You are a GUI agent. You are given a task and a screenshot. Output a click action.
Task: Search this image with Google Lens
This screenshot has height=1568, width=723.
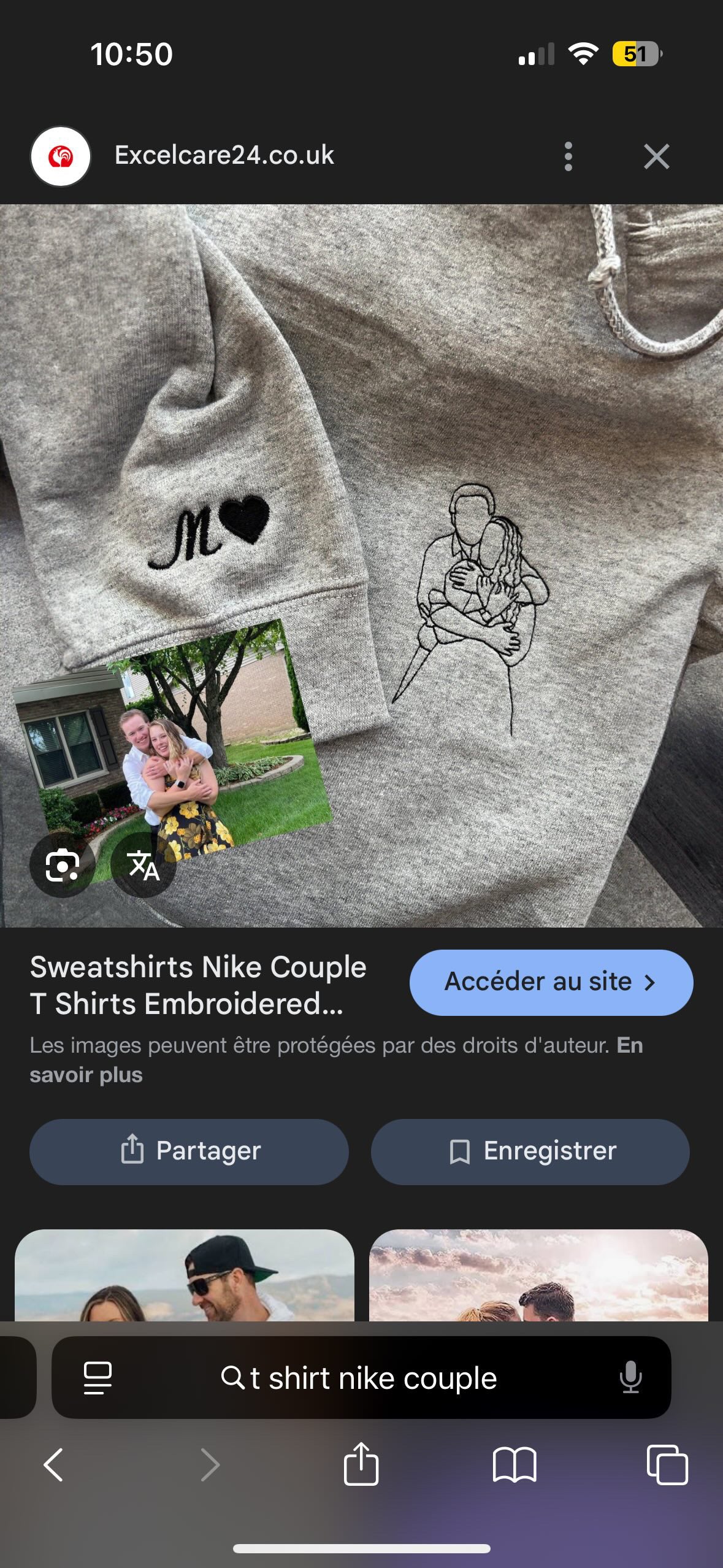[62, 865]
